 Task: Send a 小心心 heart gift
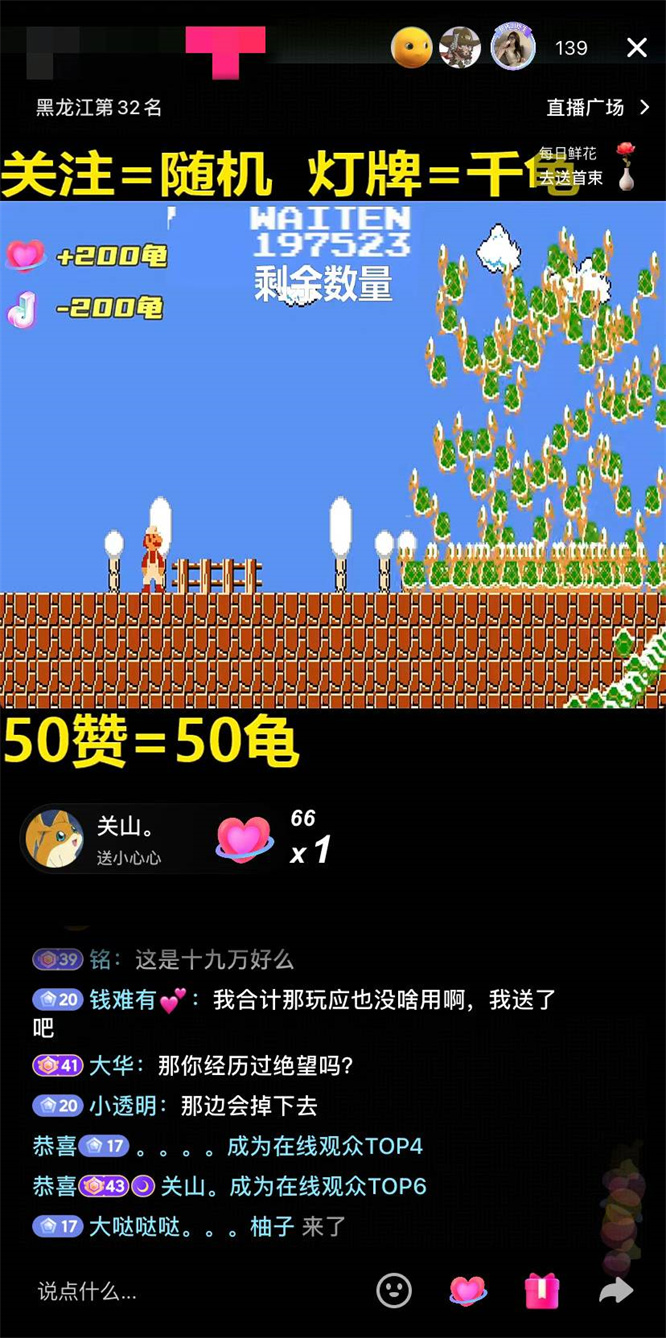468,1290
